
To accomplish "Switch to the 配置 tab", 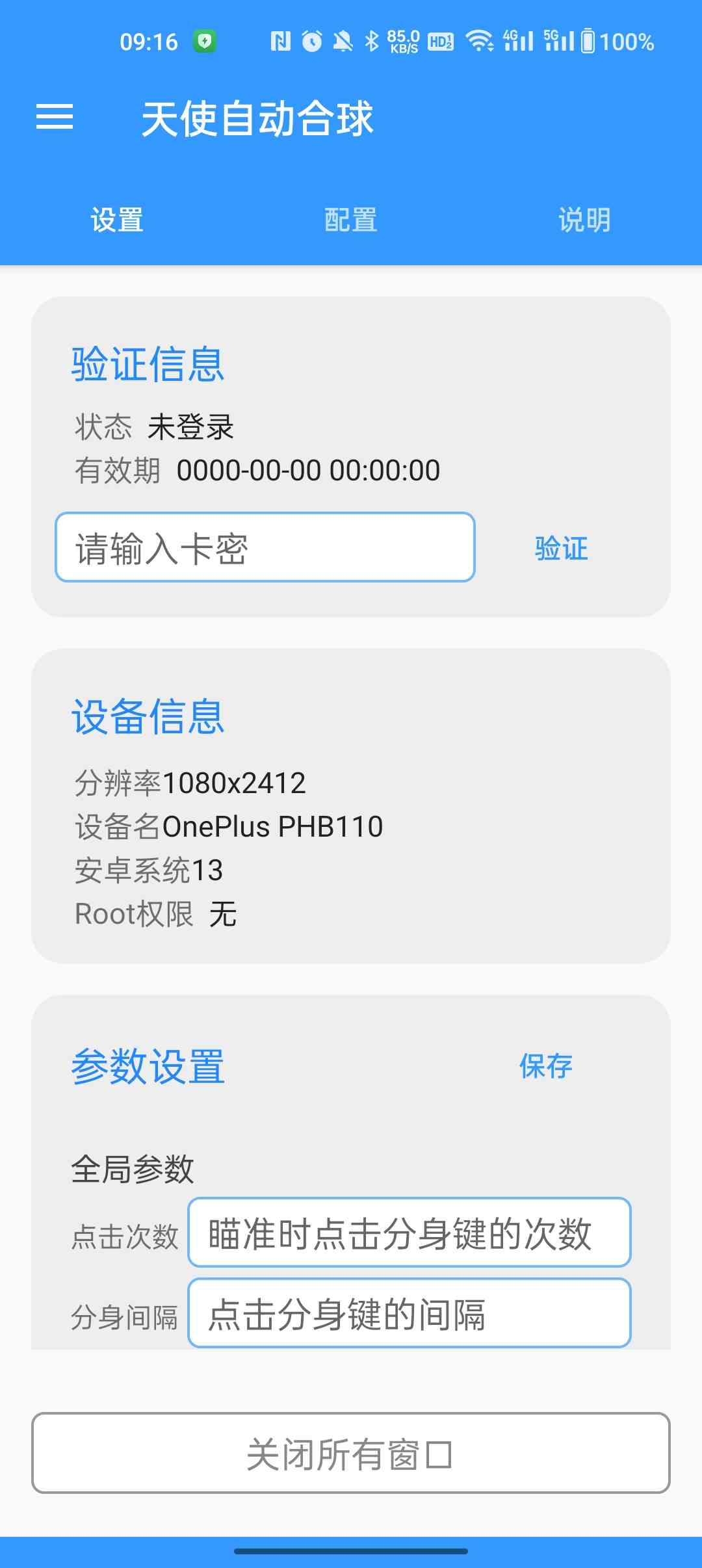I will [x=351, y=220].
